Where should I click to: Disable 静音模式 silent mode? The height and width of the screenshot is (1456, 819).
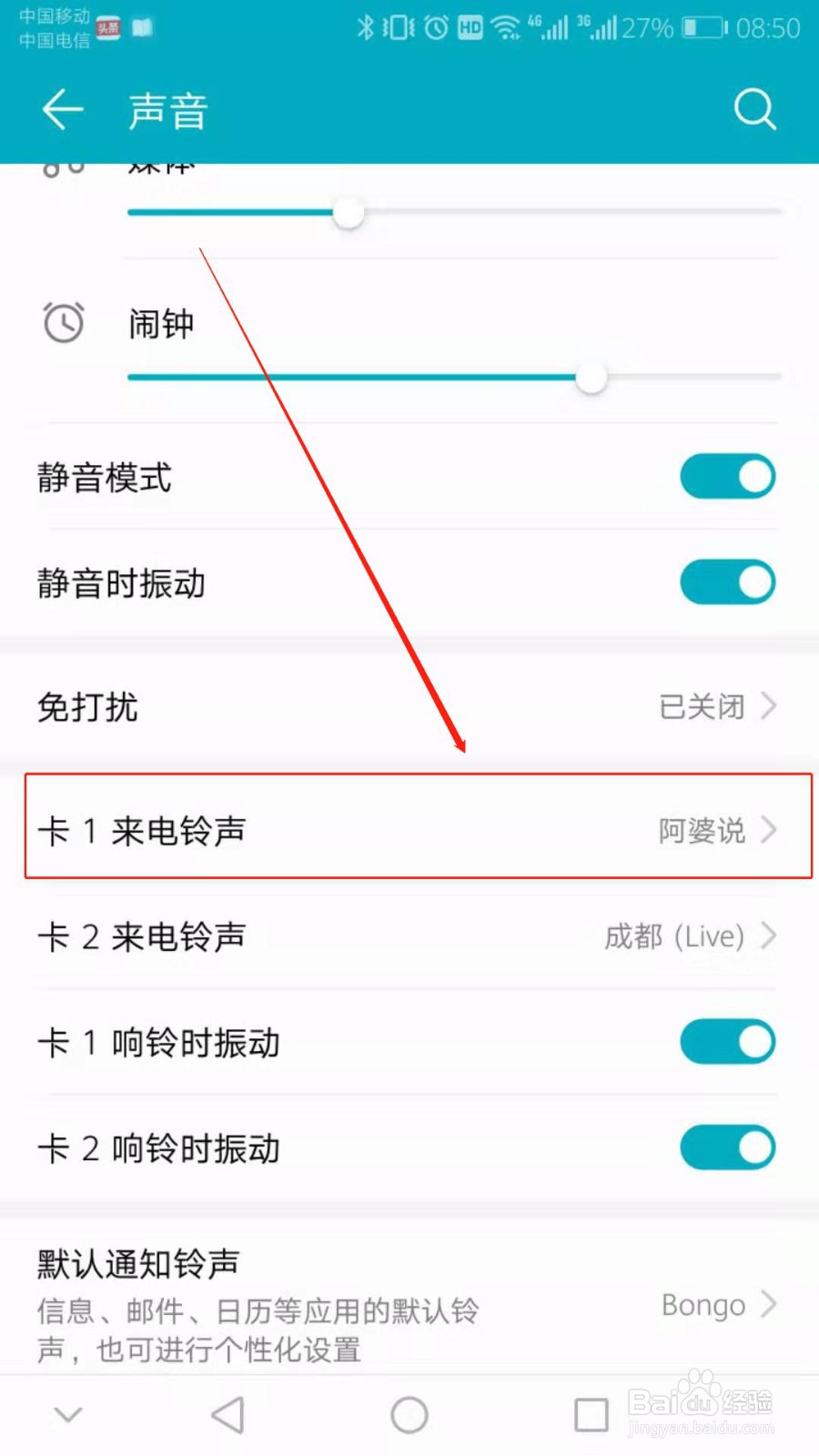pyautogui.click(x=726, y=476)
